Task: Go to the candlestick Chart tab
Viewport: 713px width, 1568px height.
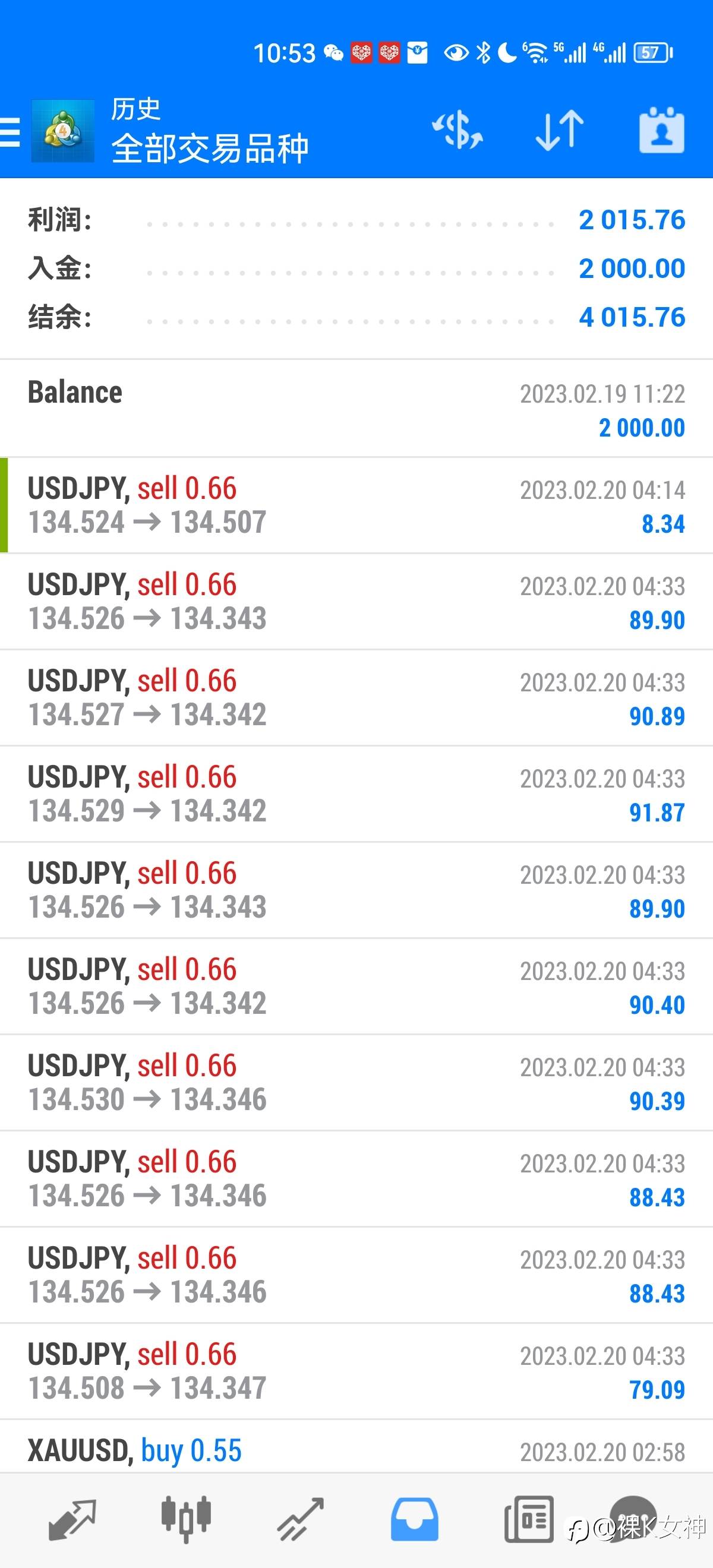Action: (186, 1519)
